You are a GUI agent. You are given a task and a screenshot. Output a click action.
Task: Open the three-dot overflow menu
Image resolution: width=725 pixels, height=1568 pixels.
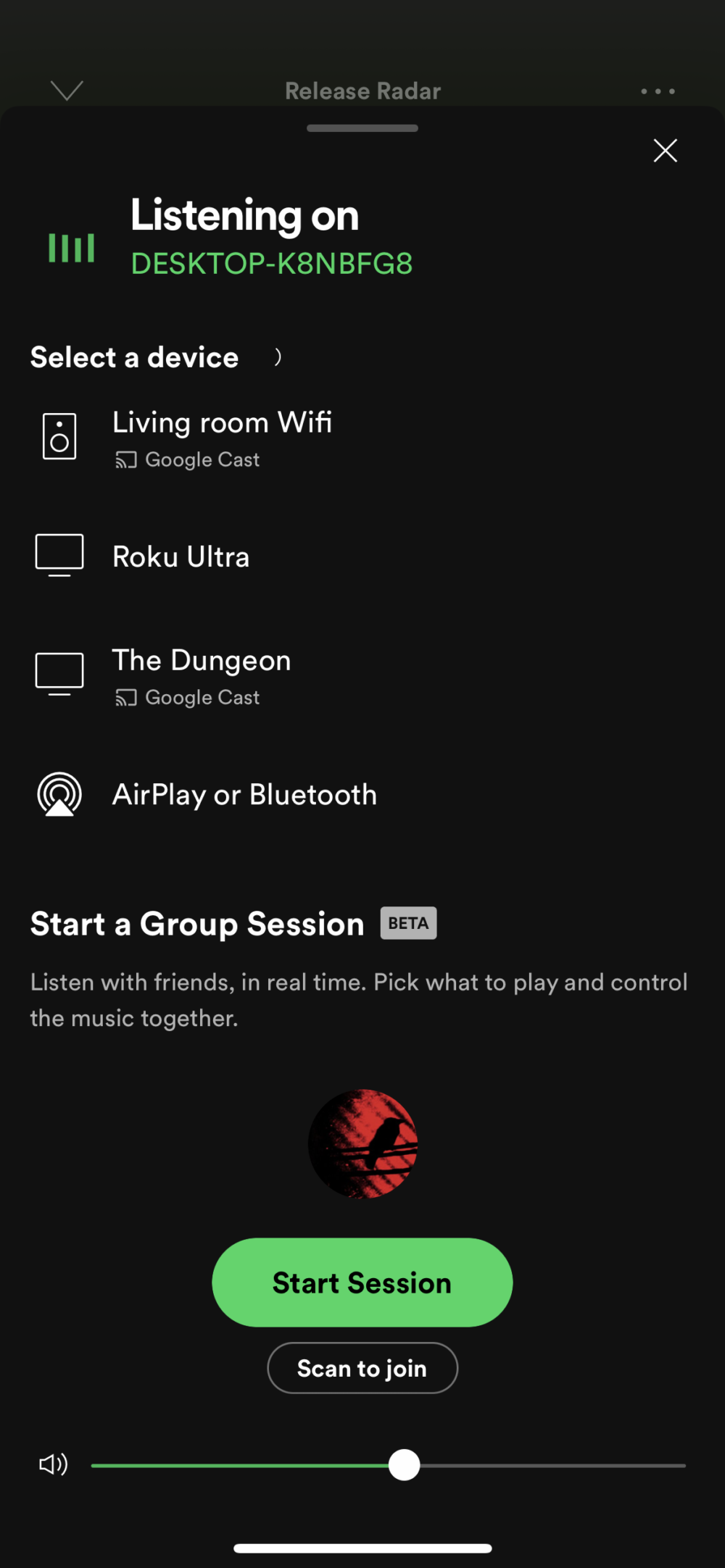point(658,91)
